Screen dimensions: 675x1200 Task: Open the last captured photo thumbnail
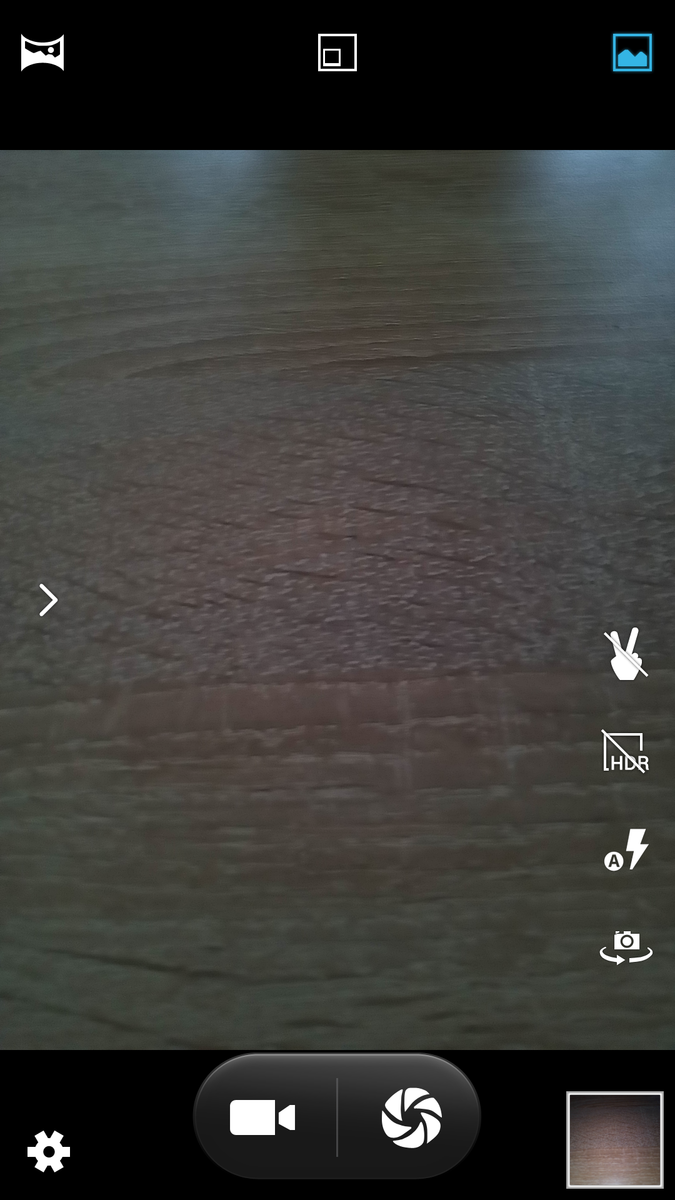tap(615, 1139)
